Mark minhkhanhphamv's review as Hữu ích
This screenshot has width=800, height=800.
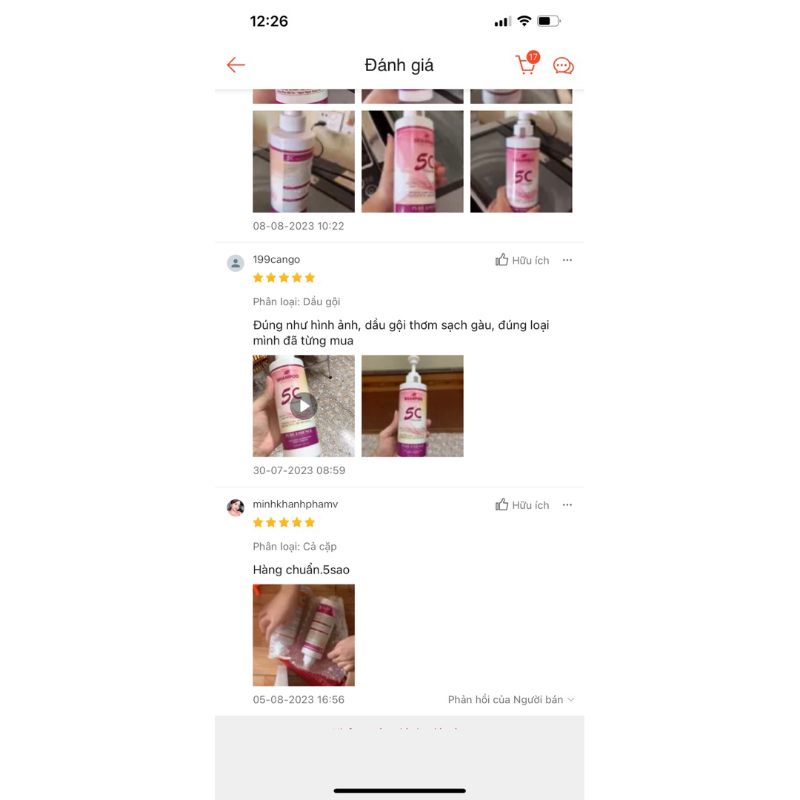pyautogui.click(x=522, y=505)
